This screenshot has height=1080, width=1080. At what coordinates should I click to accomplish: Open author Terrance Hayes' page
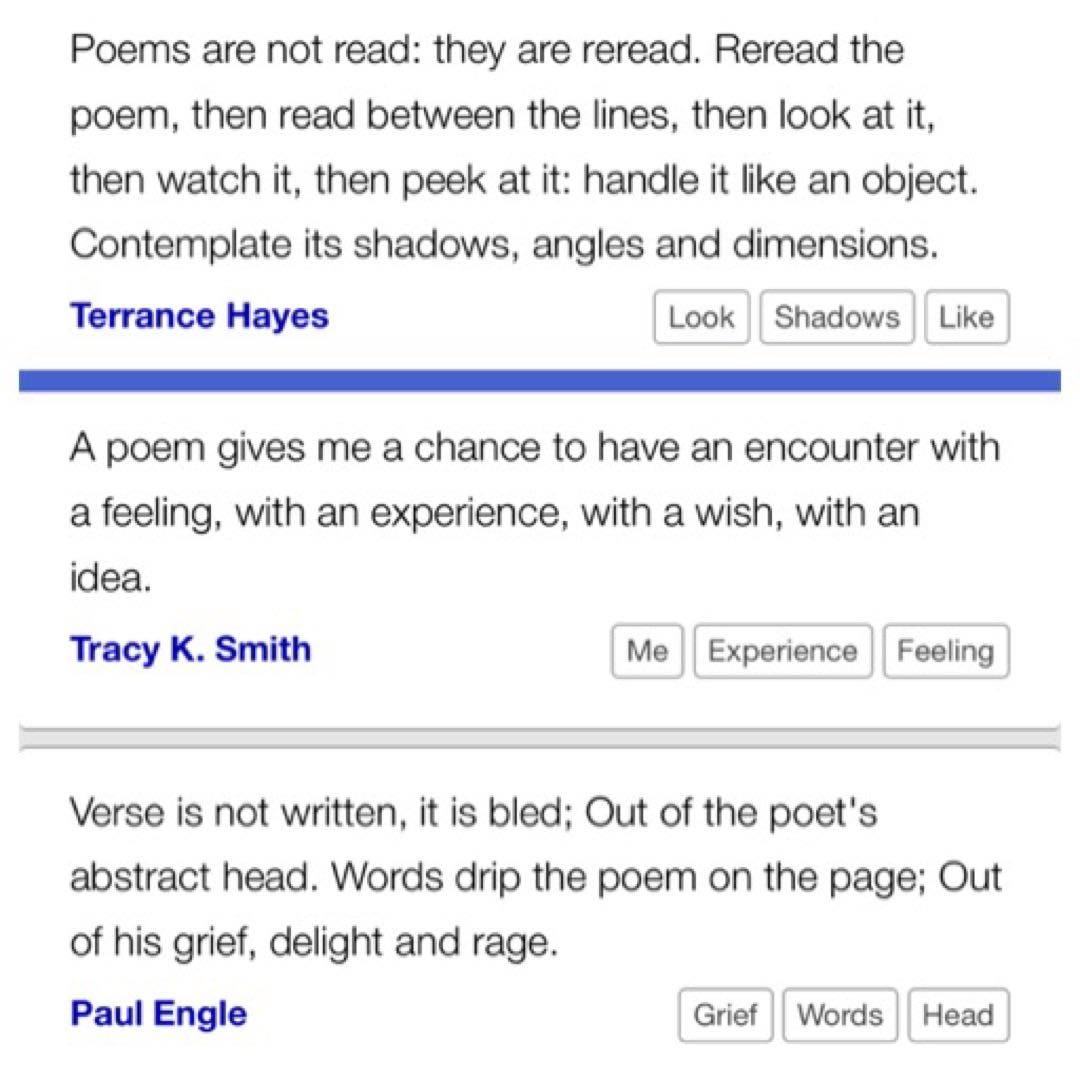(x=199, y=316)
